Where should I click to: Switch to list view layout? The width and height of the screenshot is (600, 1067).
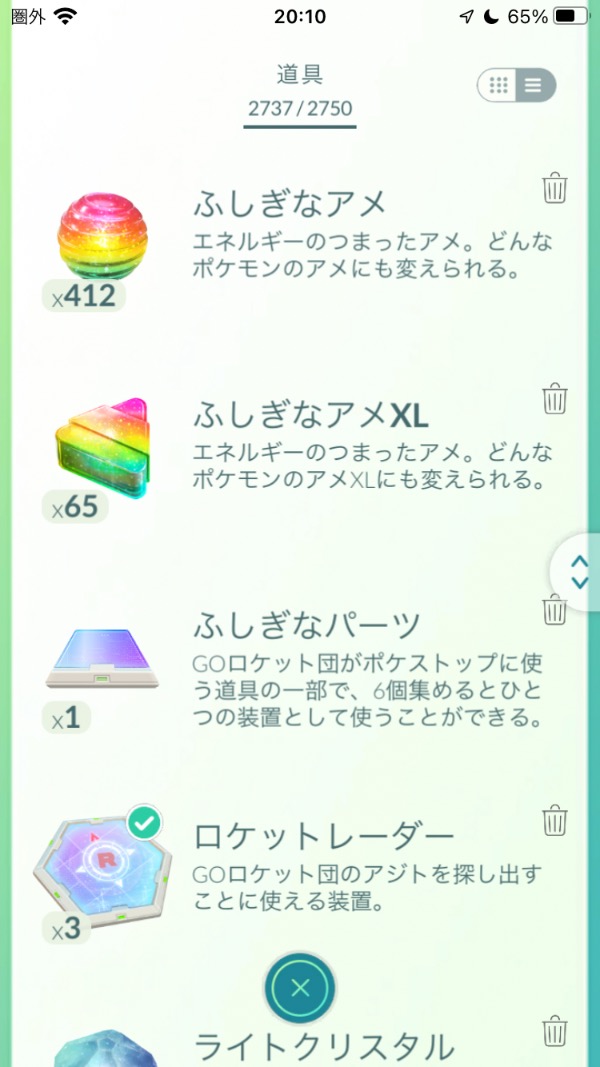(x=535, y=85)
